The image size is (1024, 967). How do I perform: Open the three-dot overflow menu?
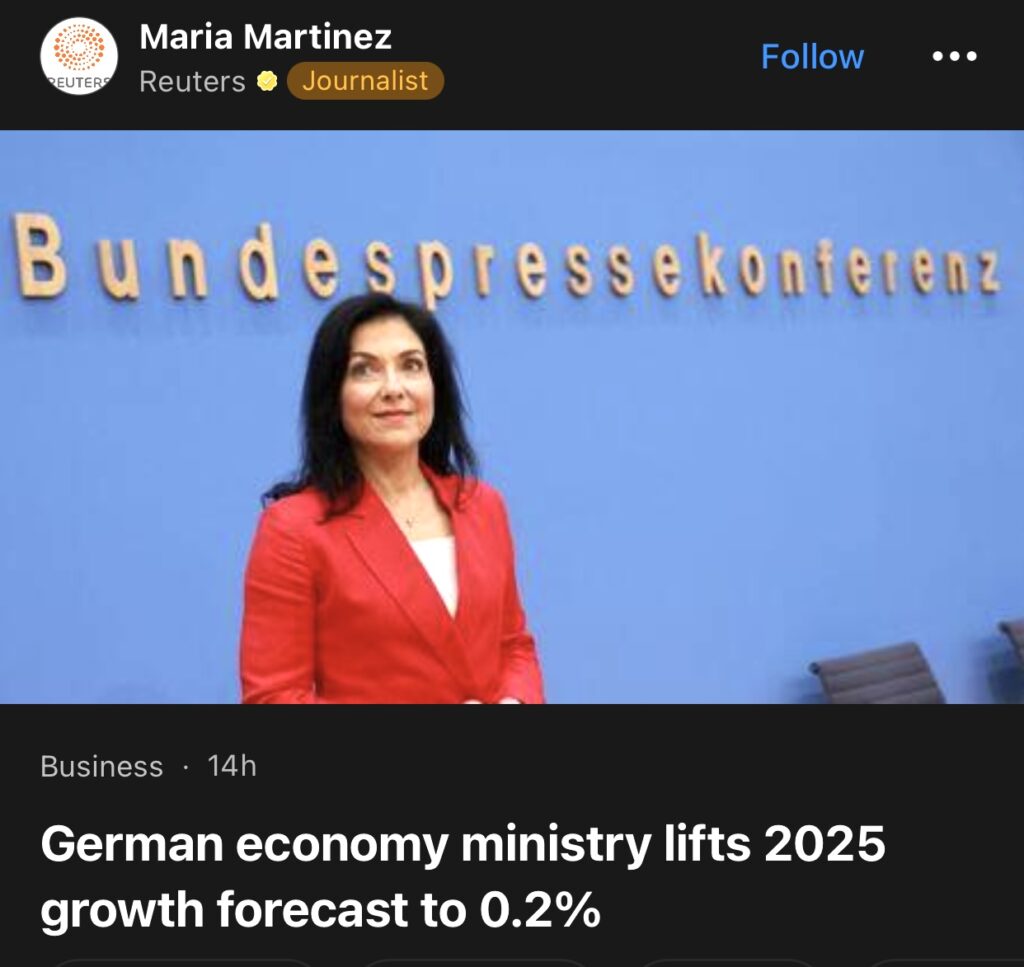click(953, 57)
